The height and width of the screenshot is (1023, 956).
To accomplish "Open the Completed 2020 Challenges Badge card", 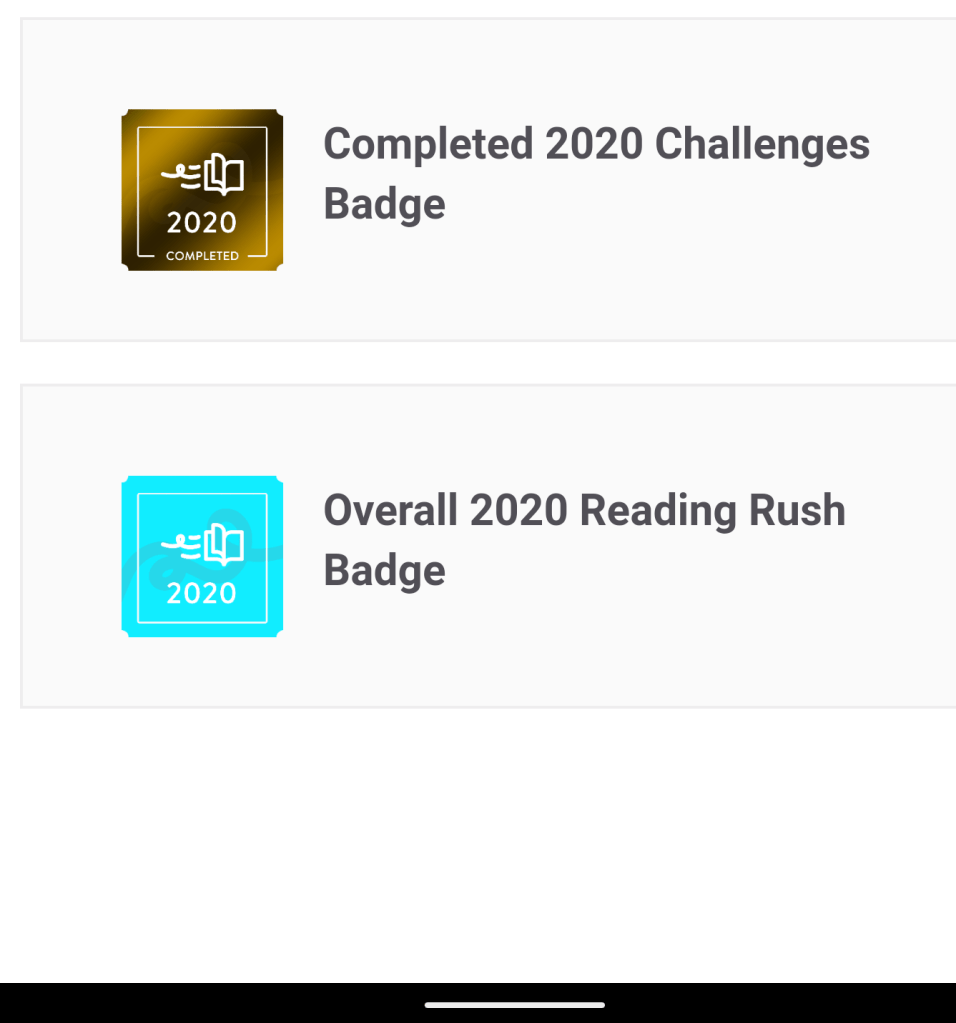I will (x=490, y=180).
